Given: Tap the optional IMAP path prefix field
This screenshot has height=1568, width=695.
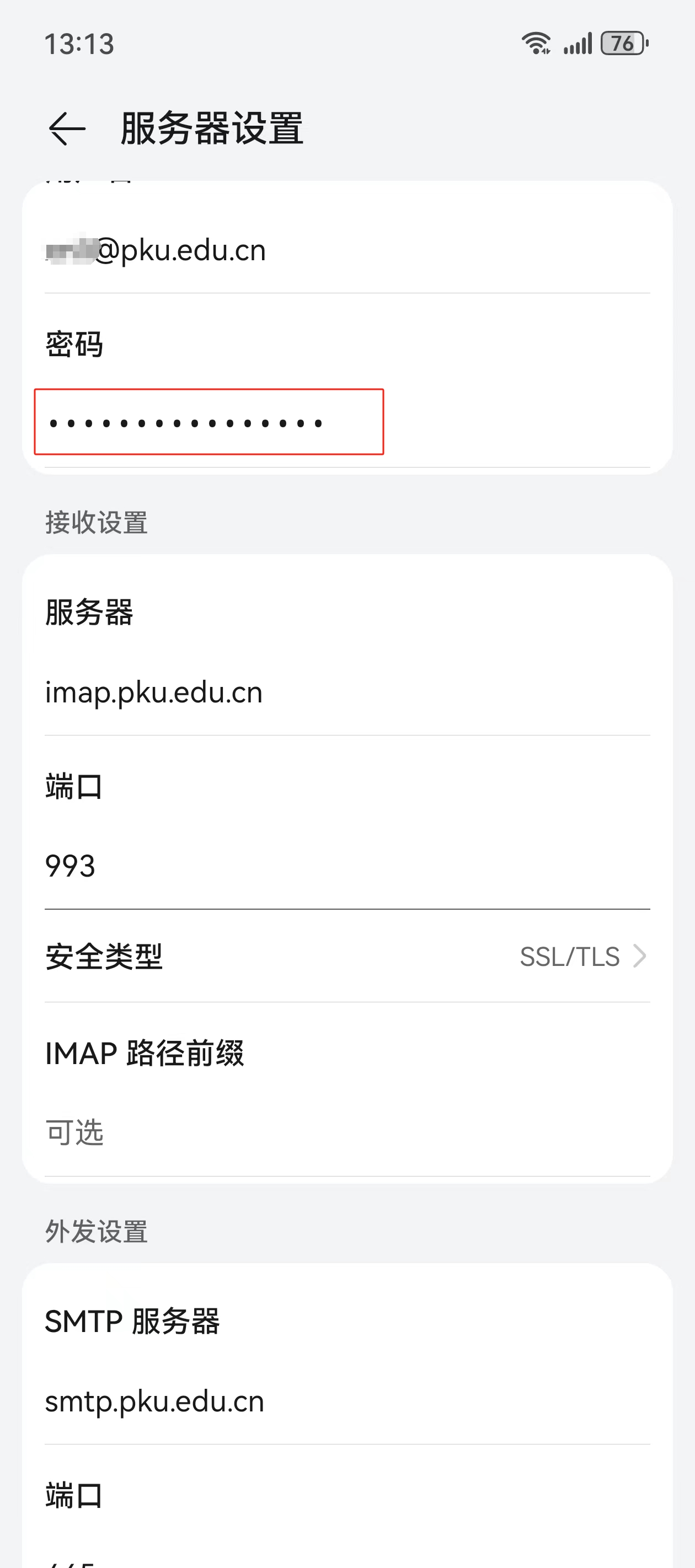Looking at the screenshot, I should (347, 1133).
